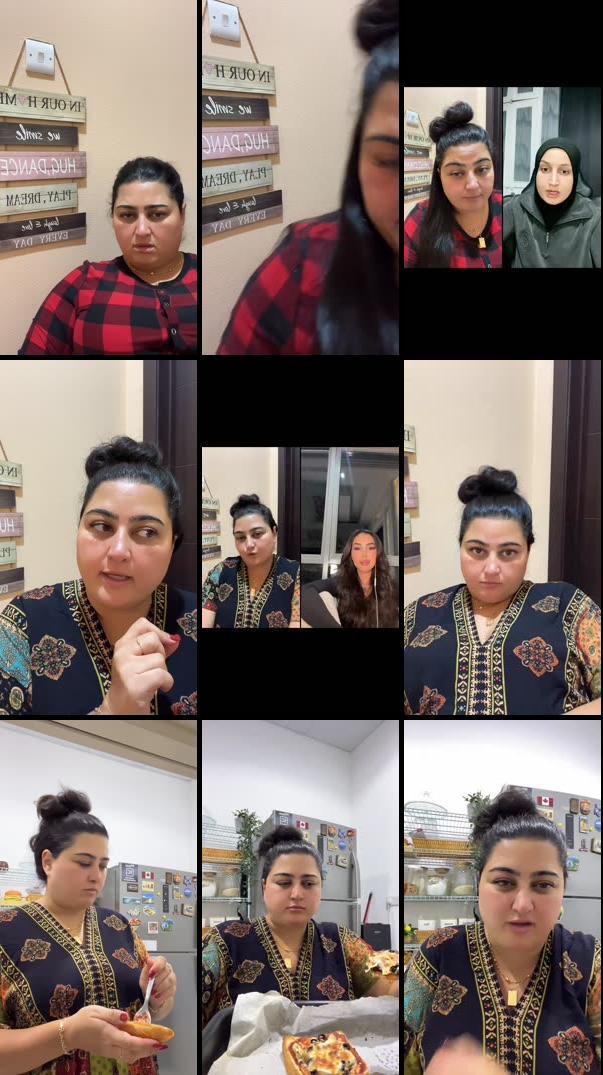This screenshot has height=1075, width=603.
Task: Open the video showing pizza on a tray
Action: pos(300,897)
